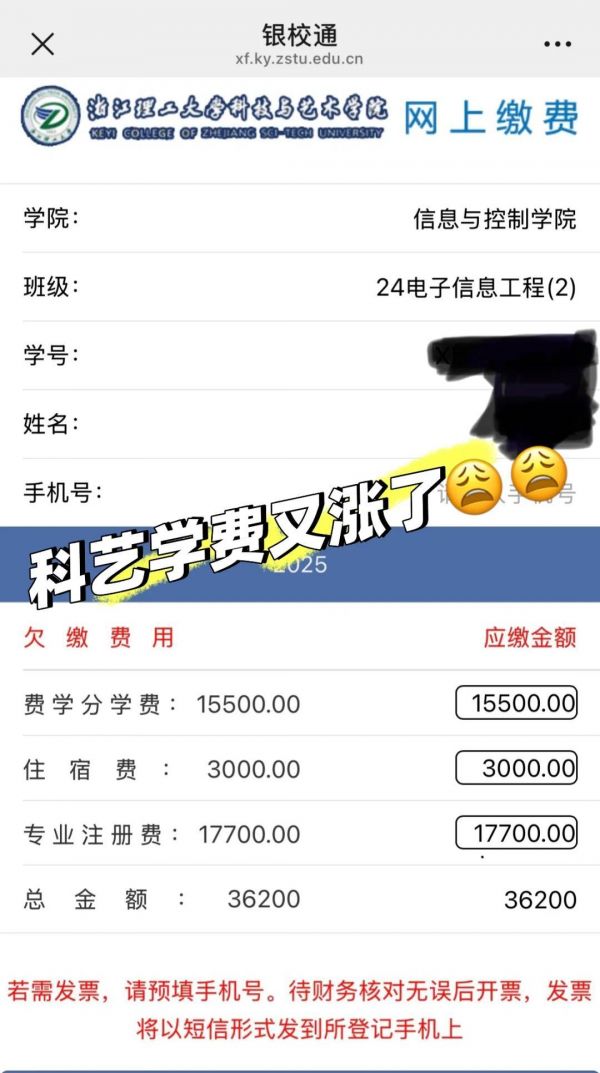Edit the 学分学费 payment amount field
Screen dimensions: 600x1073
click(517, 703)
